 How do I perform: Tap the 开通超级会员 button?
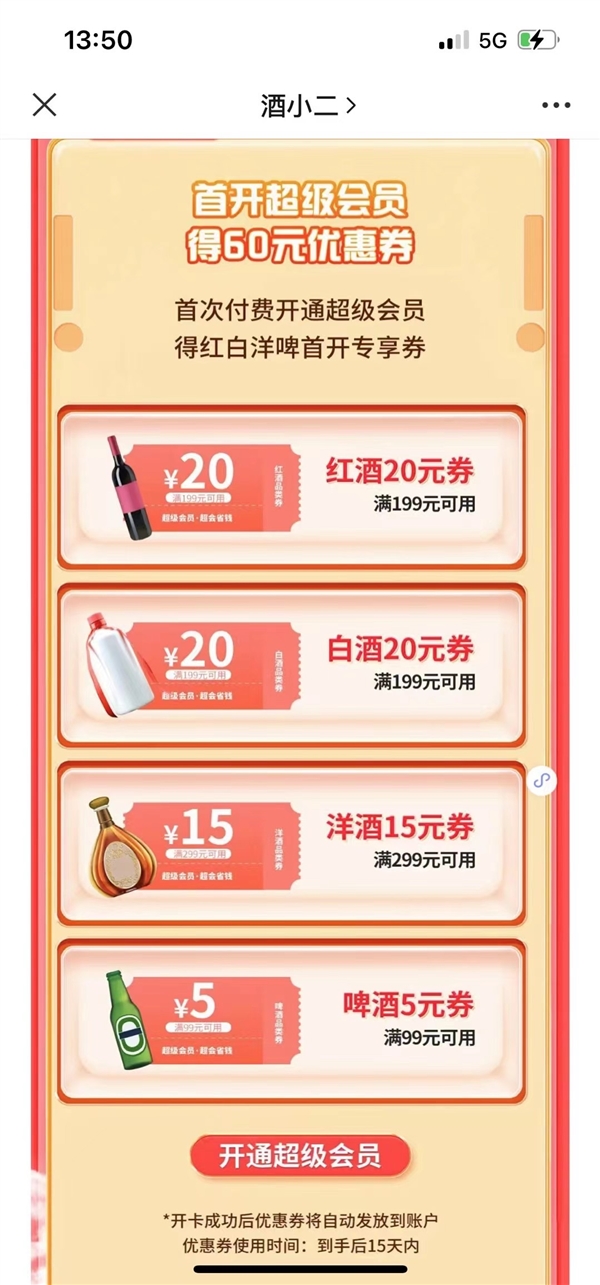coord(300,1157)
